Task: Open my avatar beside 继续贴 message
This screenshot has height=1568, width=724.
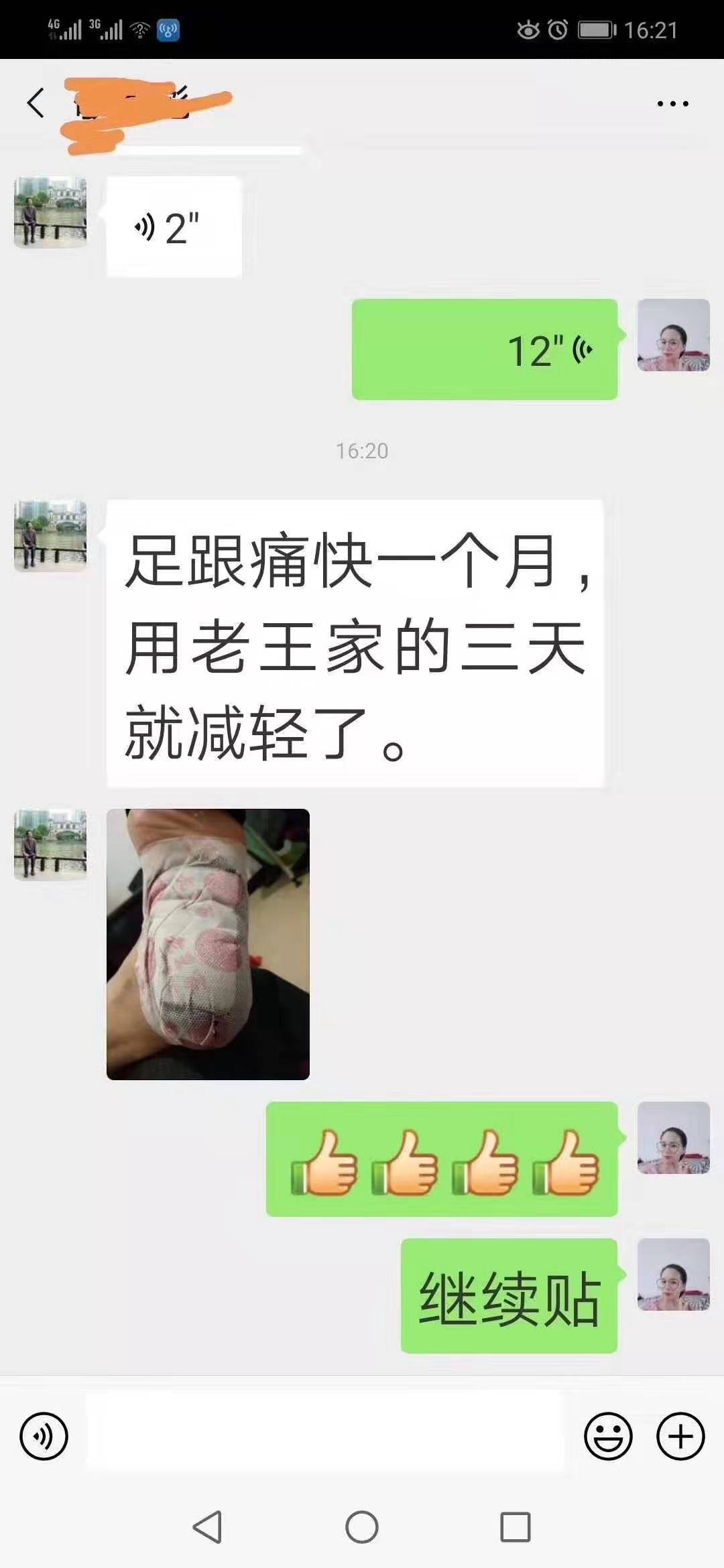Action: tap(673, 1275)
